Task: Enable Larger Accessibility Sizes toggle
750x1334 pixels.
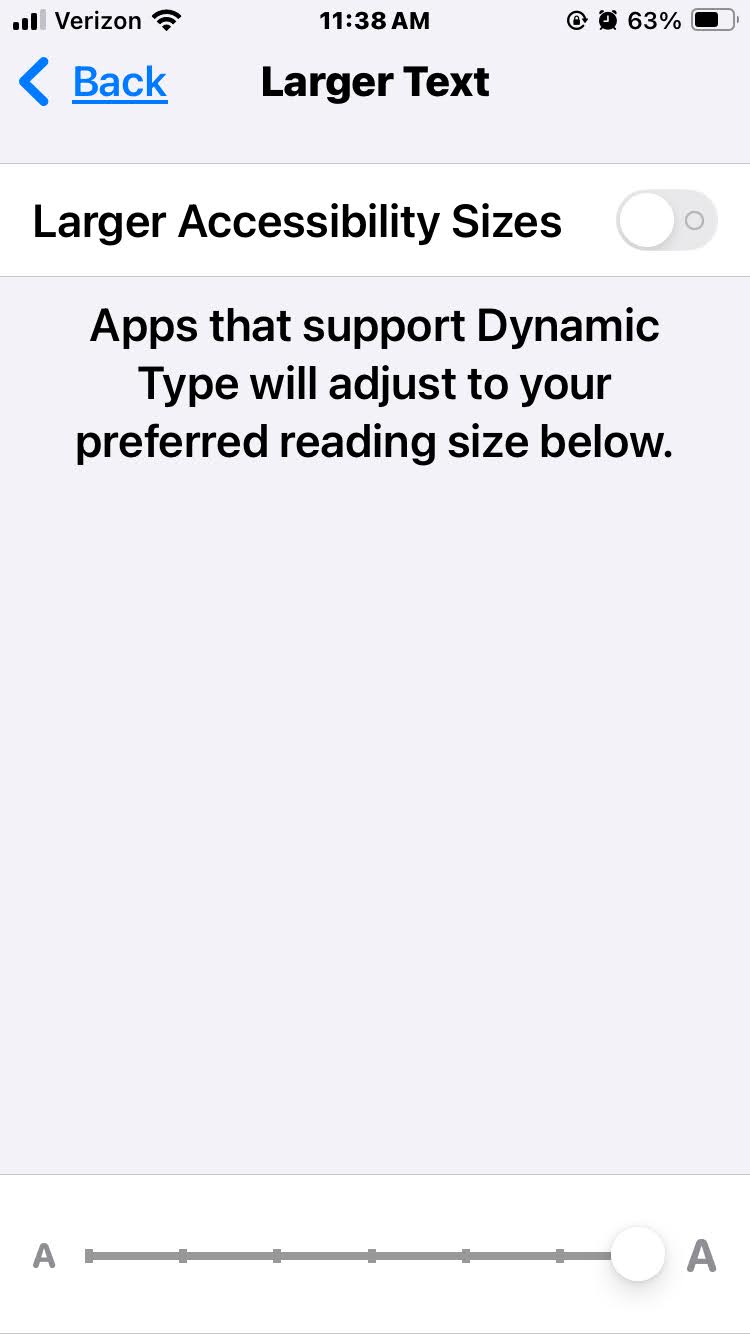Action: coord(666,221)
